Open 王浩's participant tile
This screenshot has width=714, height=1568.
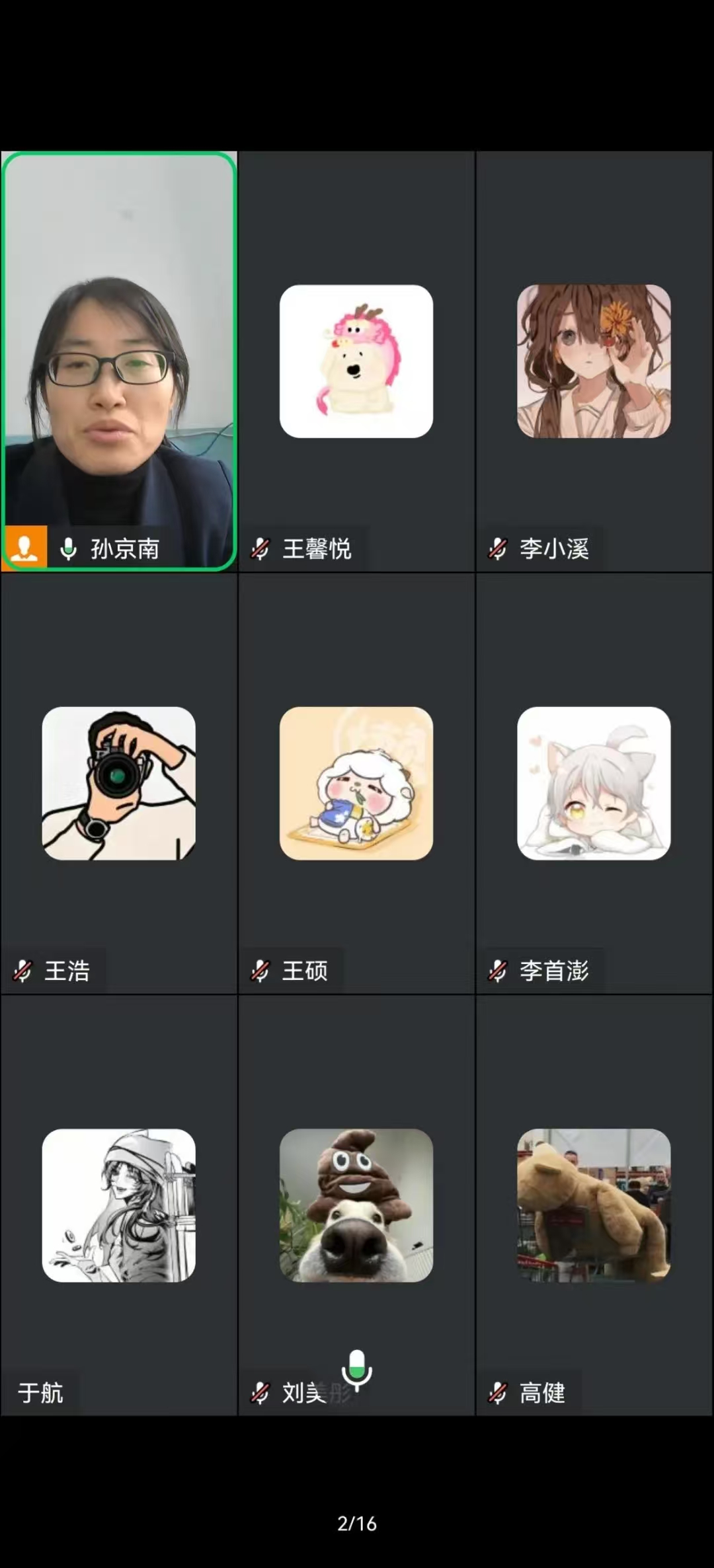click(x=119, y=783)
